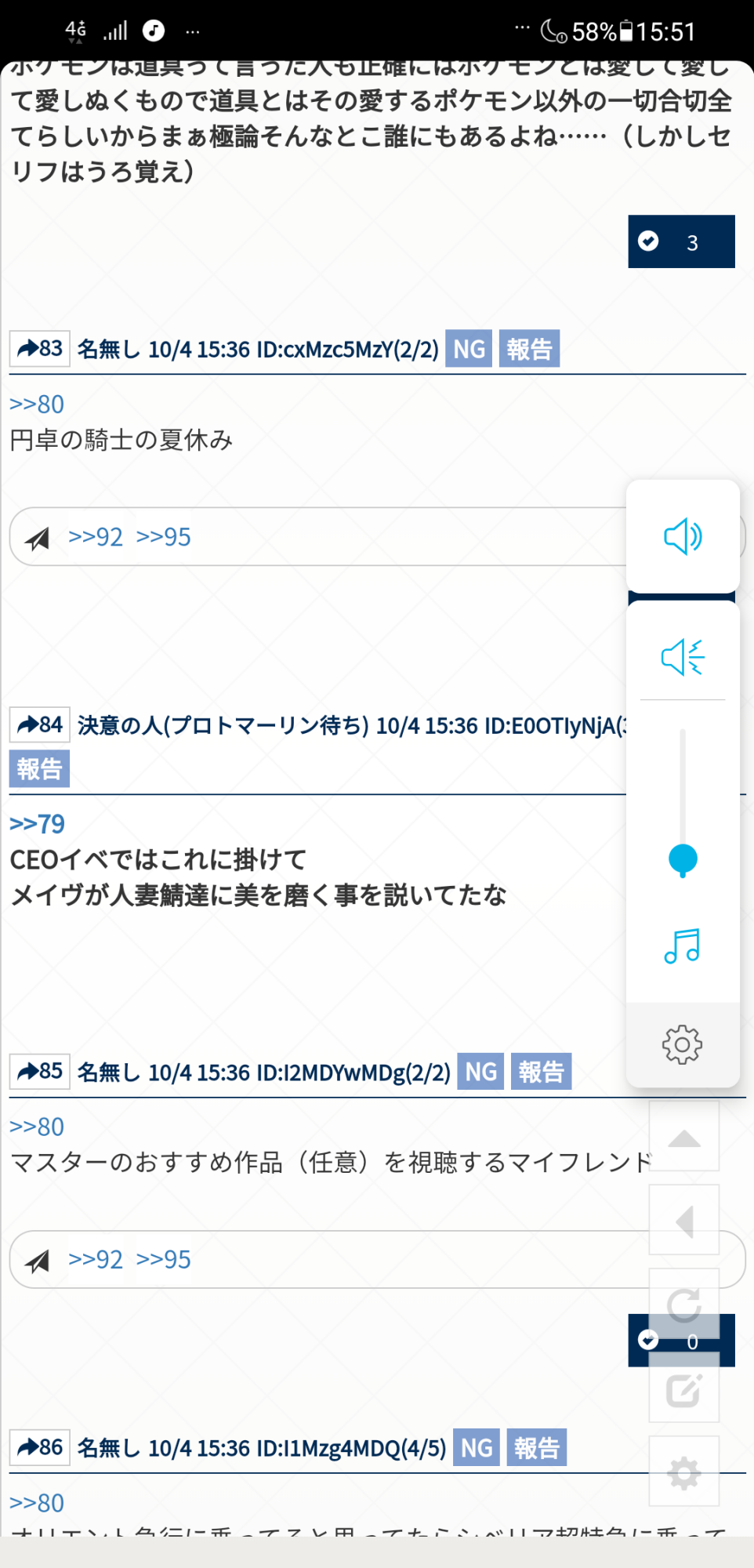754x1568 pixels.
Task: Report post 84 with 報告 button
Action: point(39,769)
